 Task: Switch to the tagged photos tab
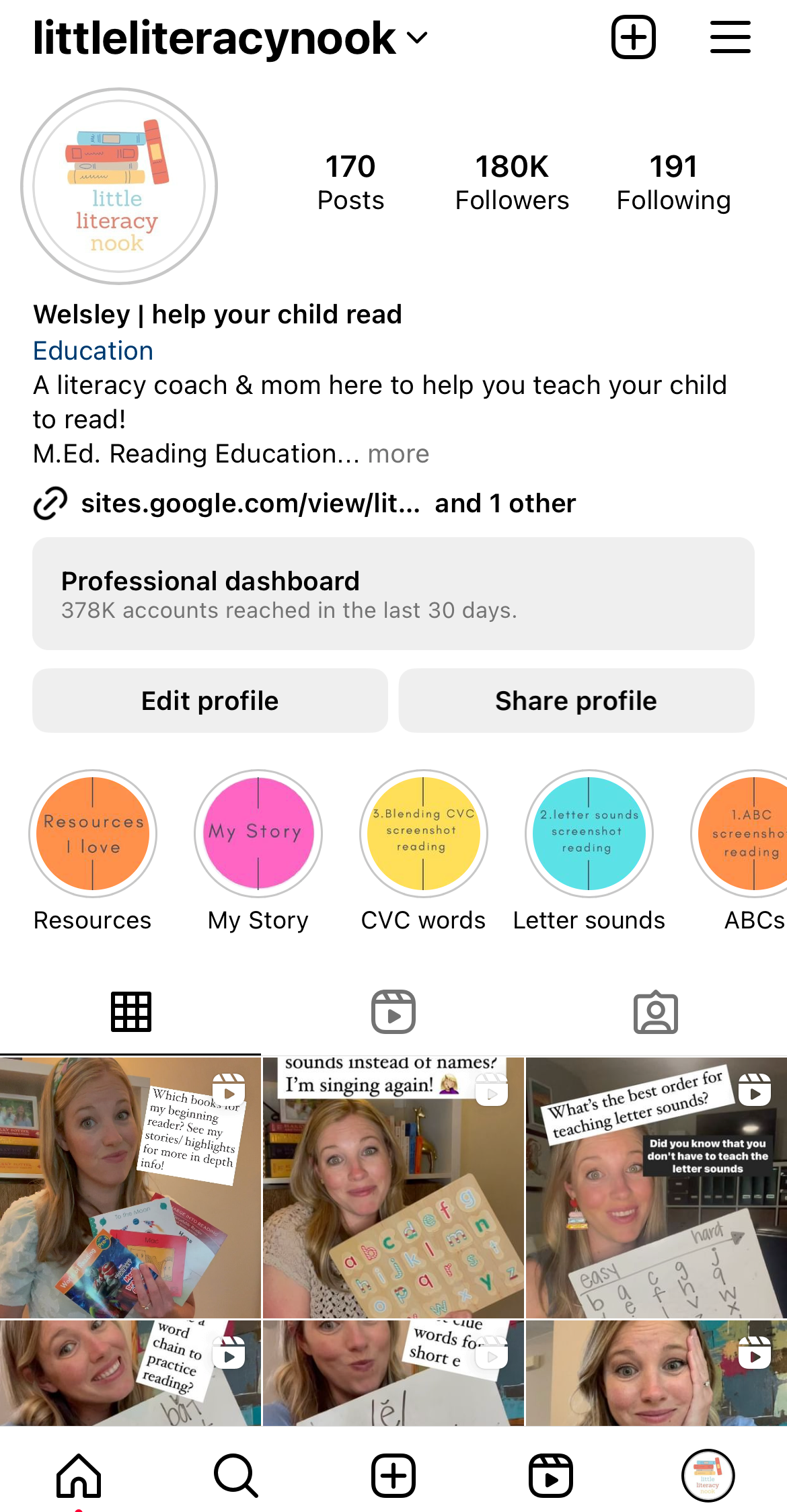pyautogui.click(x=656, y=1012)
